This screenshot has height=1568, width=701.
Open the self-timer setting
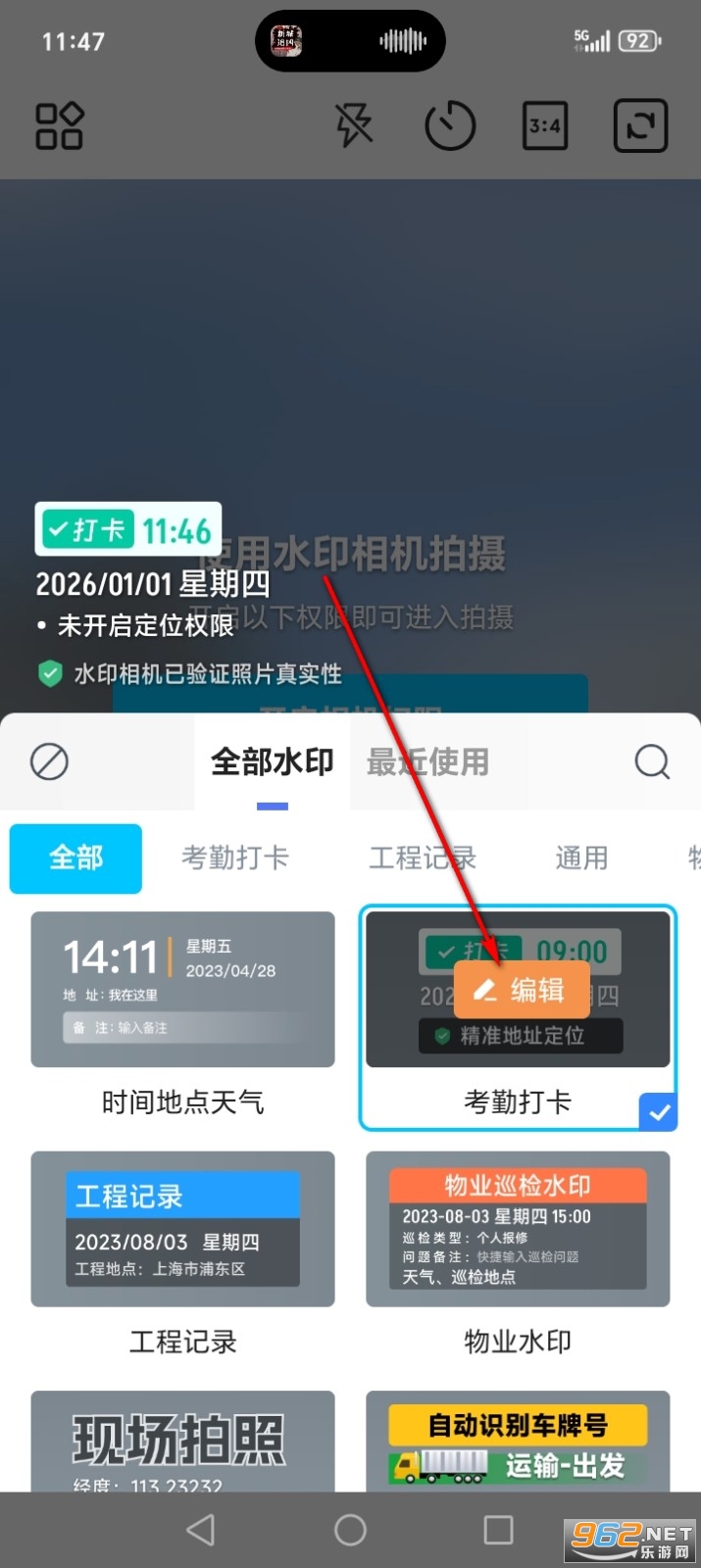449,125
